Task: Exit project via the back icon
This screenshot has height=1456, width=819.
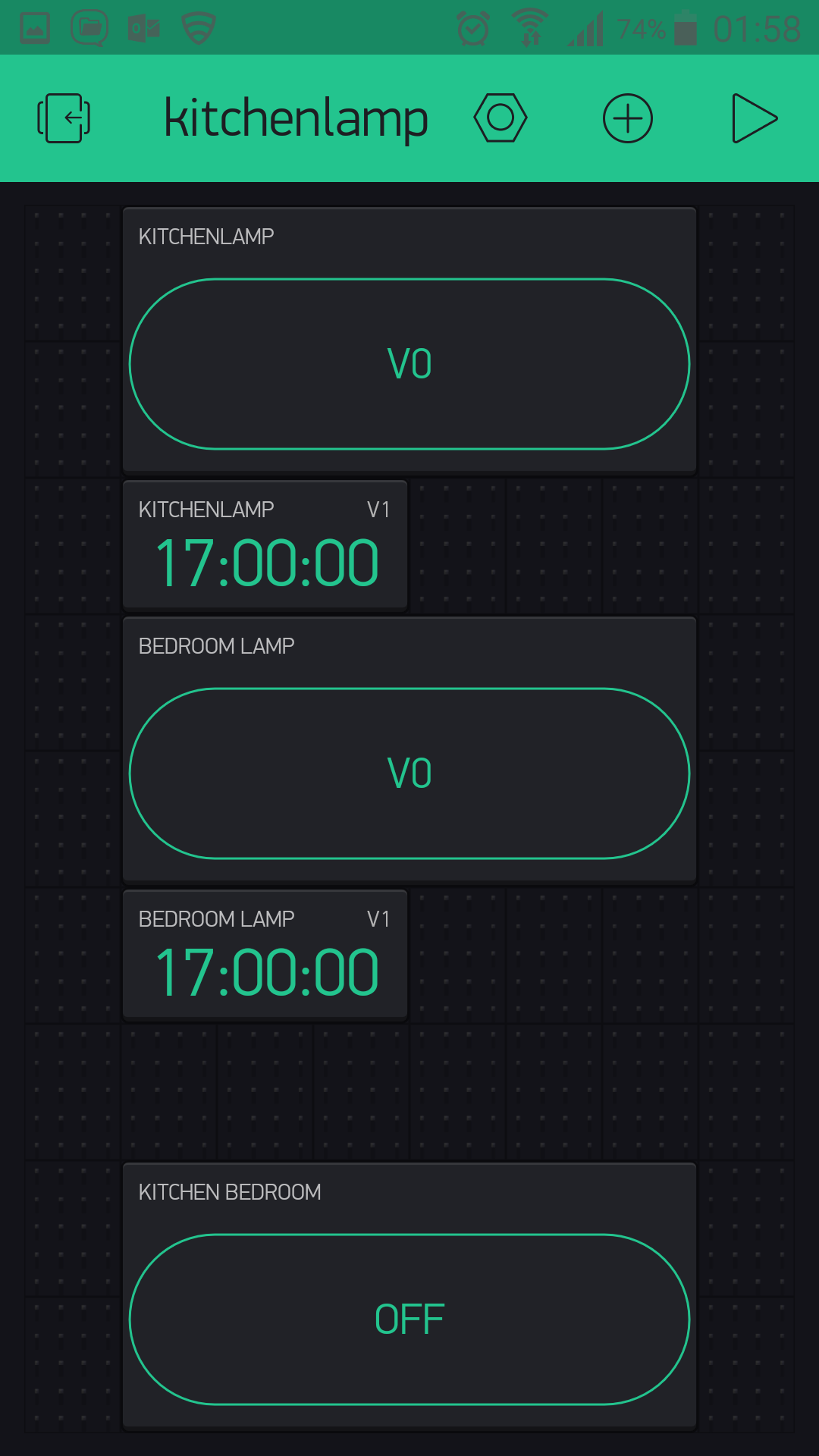Action: coord(64,118)
